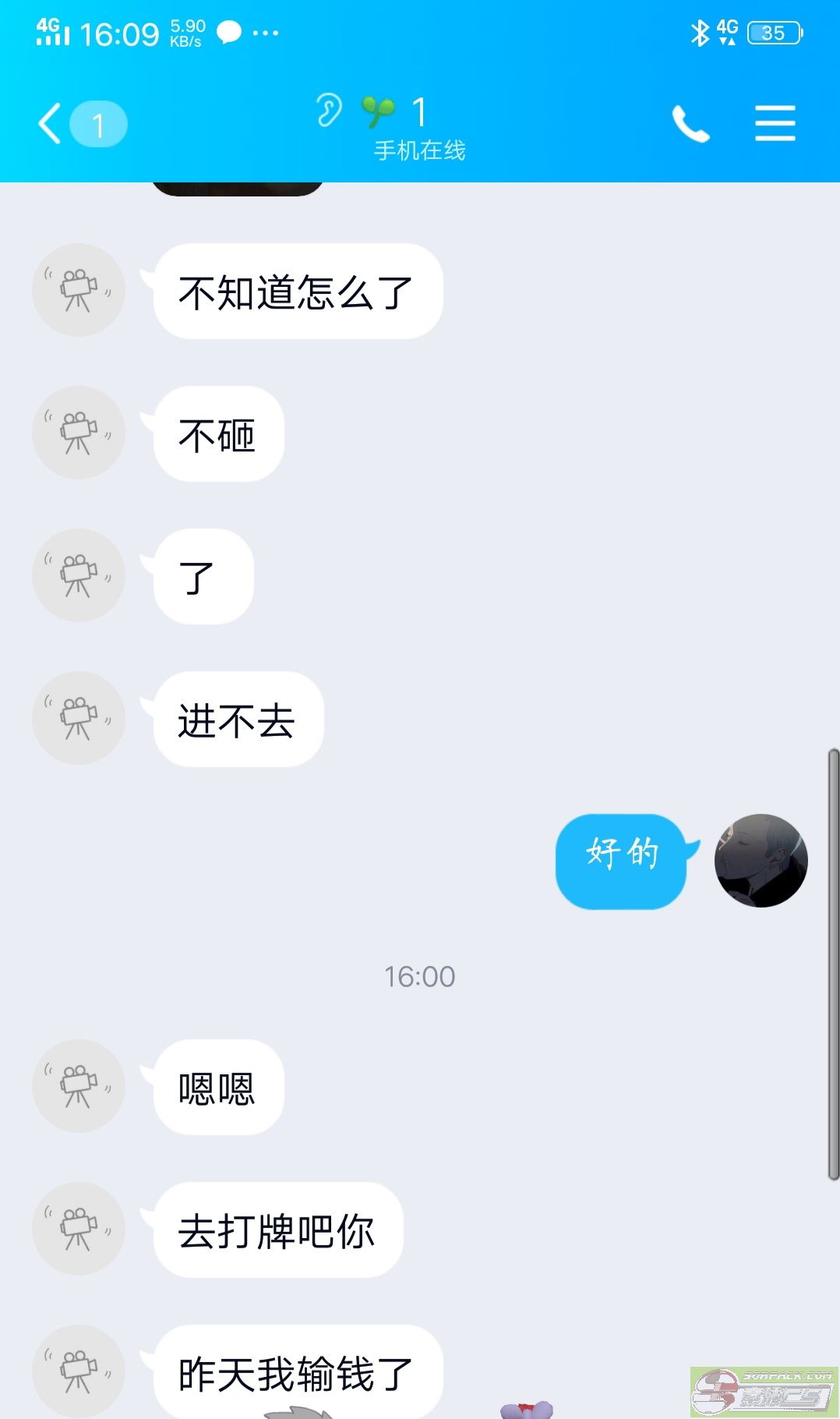Start a voice call with this contact
840x1419 pixels.
(x=690, y=124)
